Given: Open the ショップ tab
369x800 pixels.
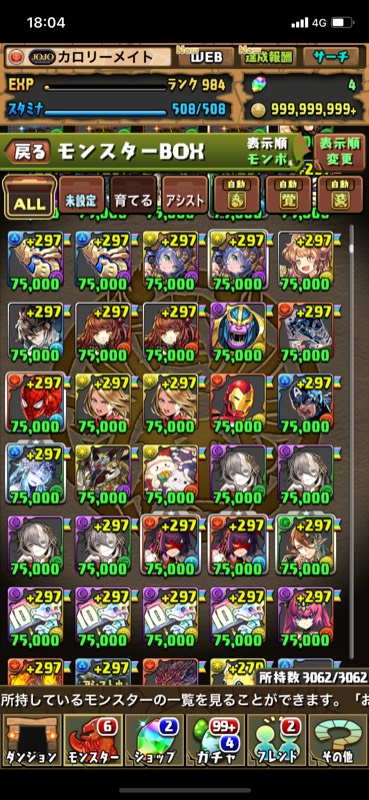Looking at the screenshot, I should coord(154,740).
